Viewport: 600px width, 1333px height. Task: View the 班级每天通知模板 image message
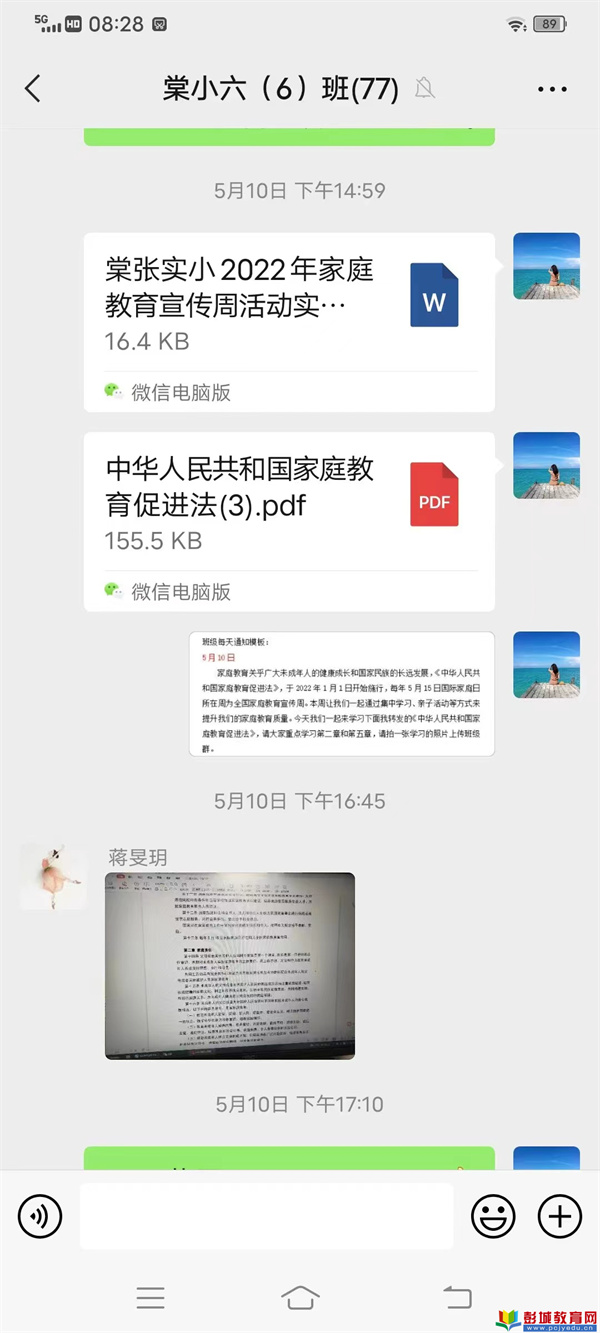coord(341,693)
